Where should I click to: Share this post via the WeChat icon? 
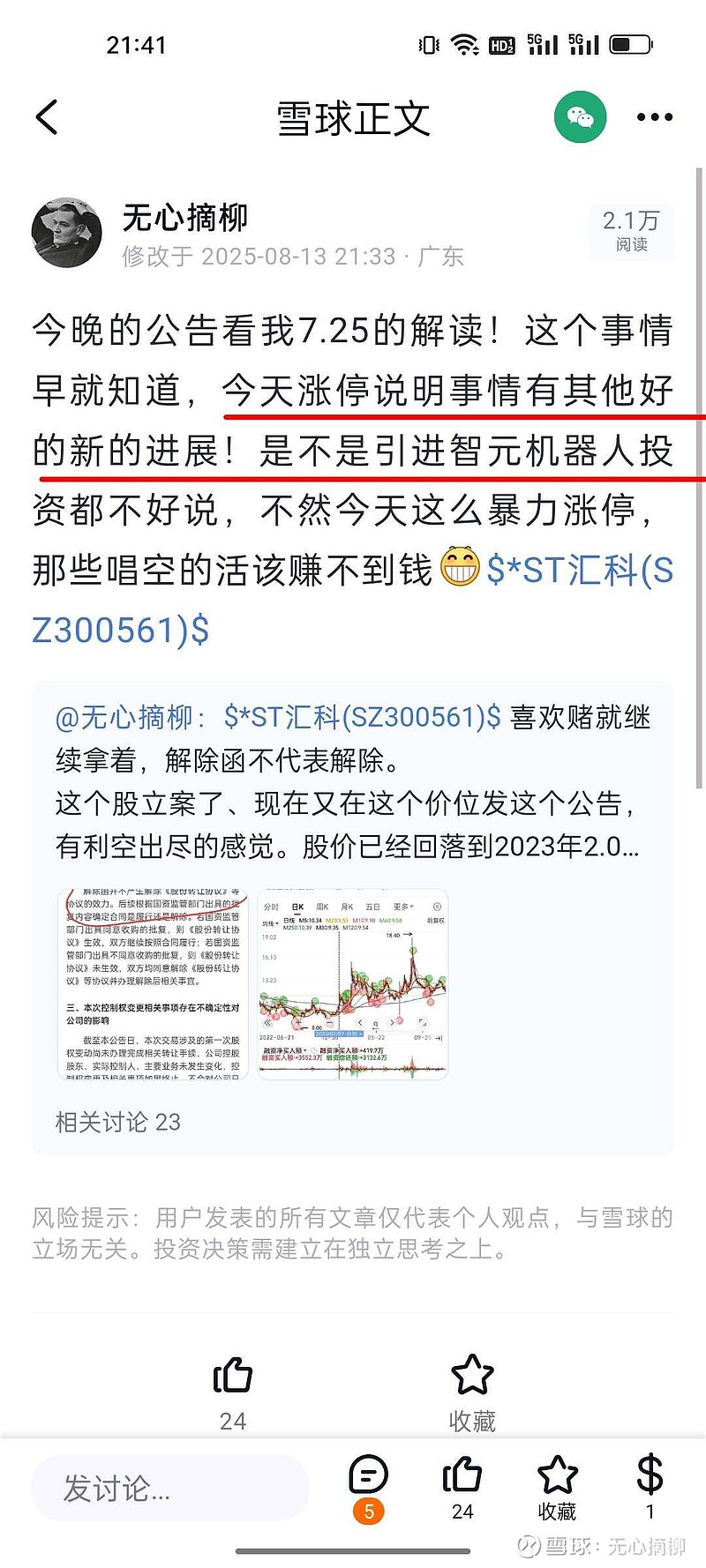click(x=580, y=116)
